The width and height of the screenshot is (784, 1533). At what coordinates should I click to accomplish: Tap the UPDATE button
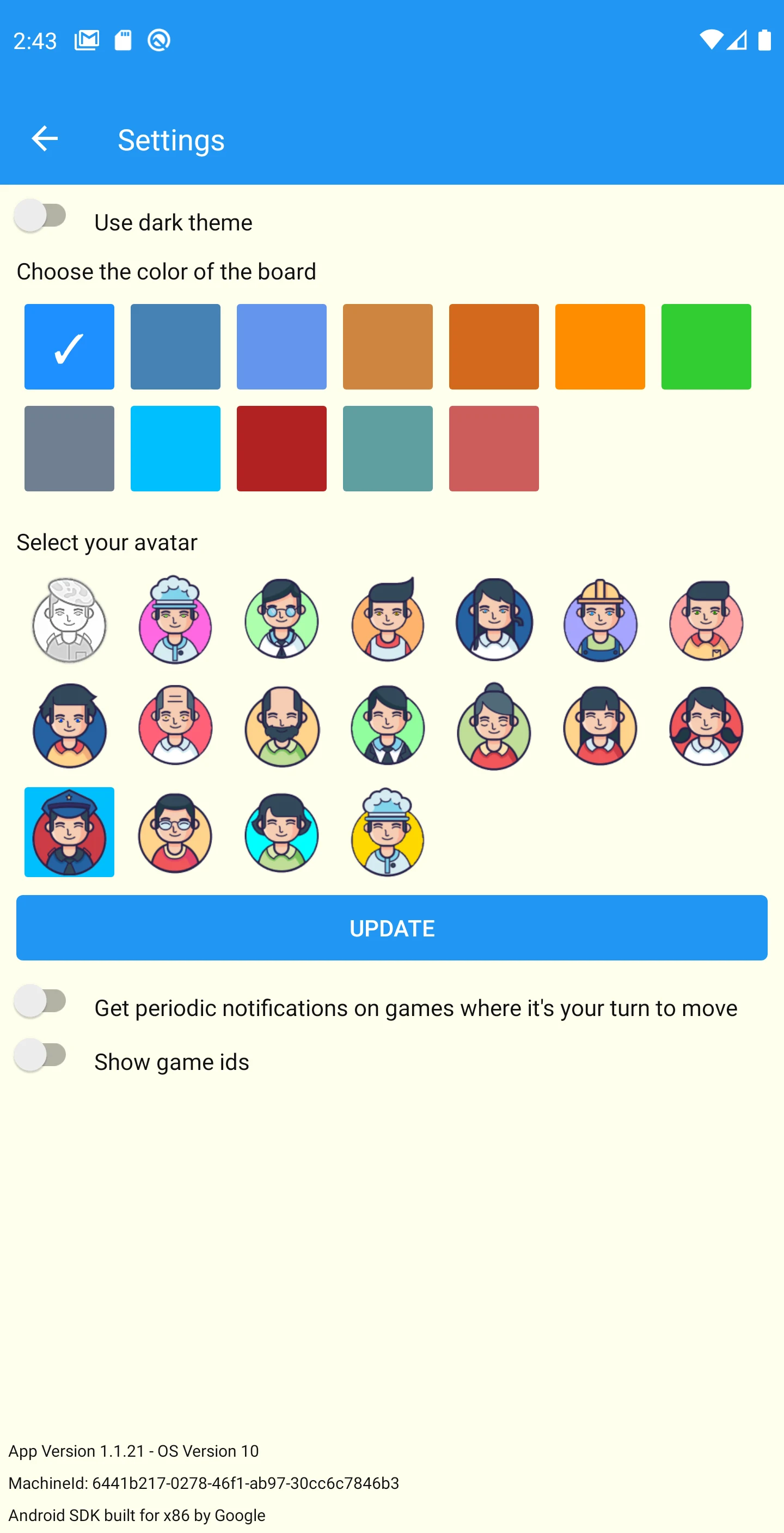point(392,928)
